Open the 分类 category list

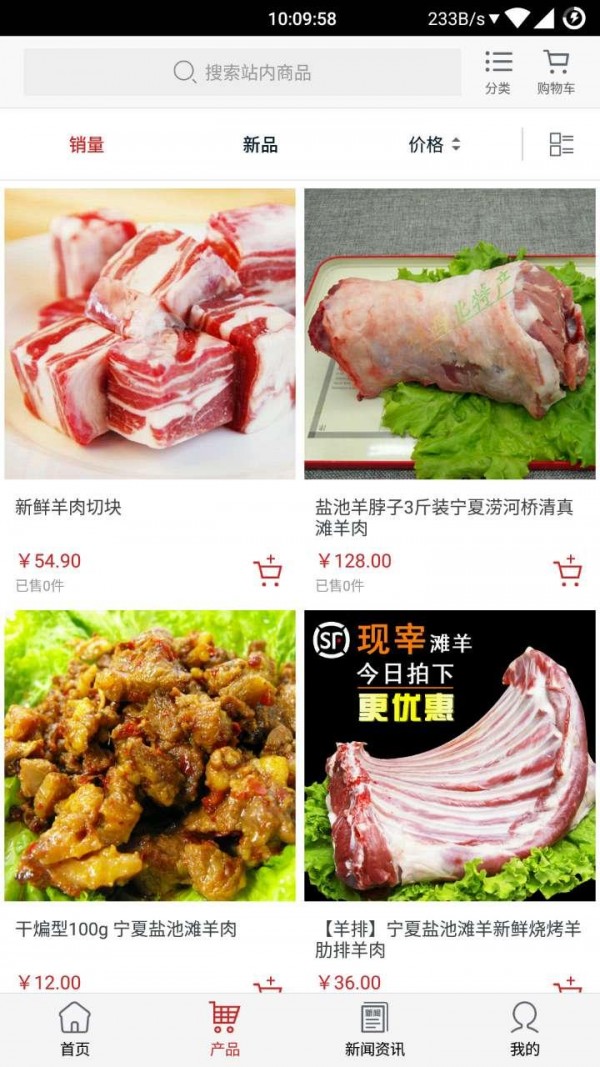click(x=498, y=72)
